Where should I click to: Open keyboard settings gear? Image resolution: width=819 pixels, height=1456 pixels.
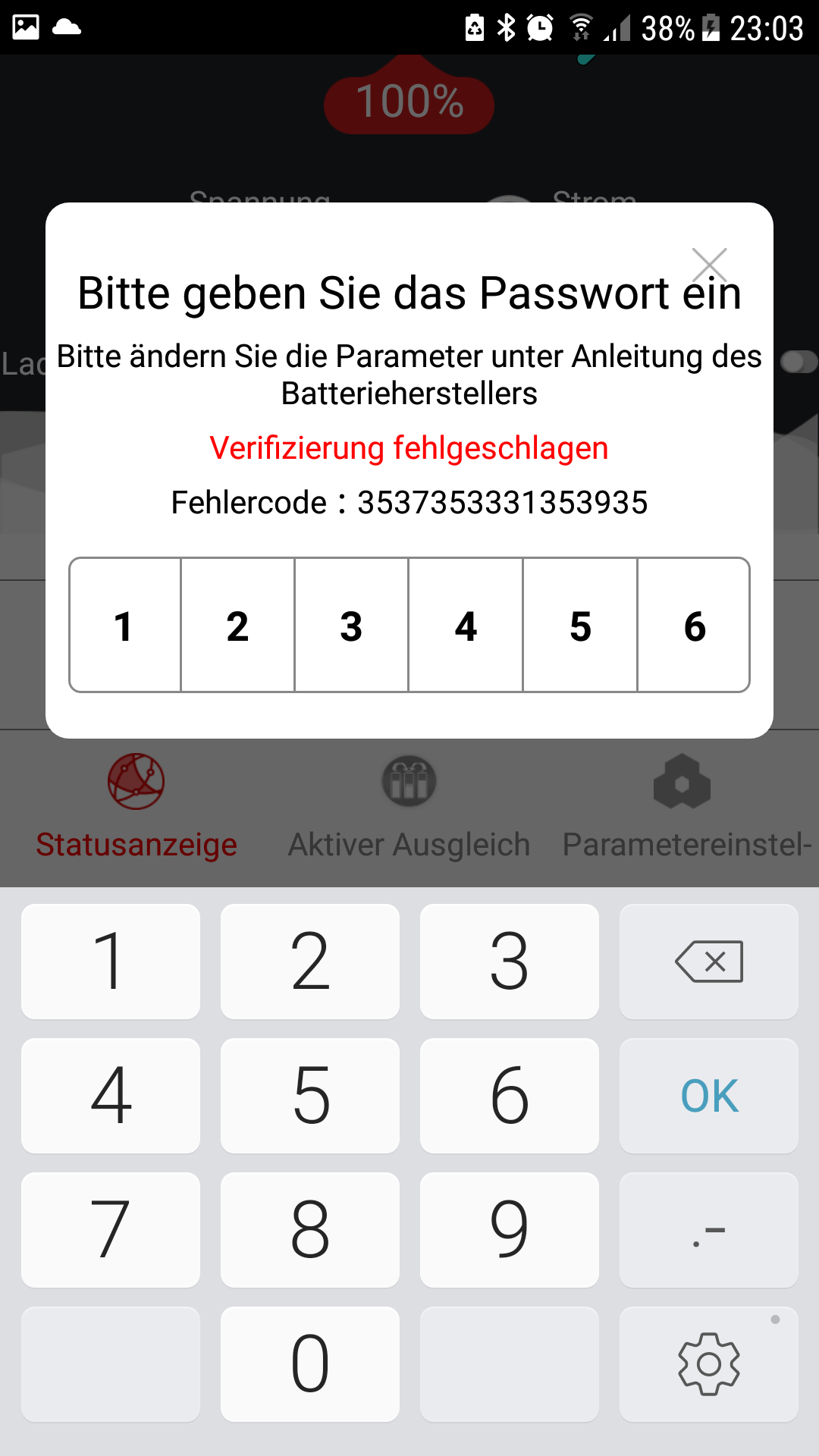709,1364
